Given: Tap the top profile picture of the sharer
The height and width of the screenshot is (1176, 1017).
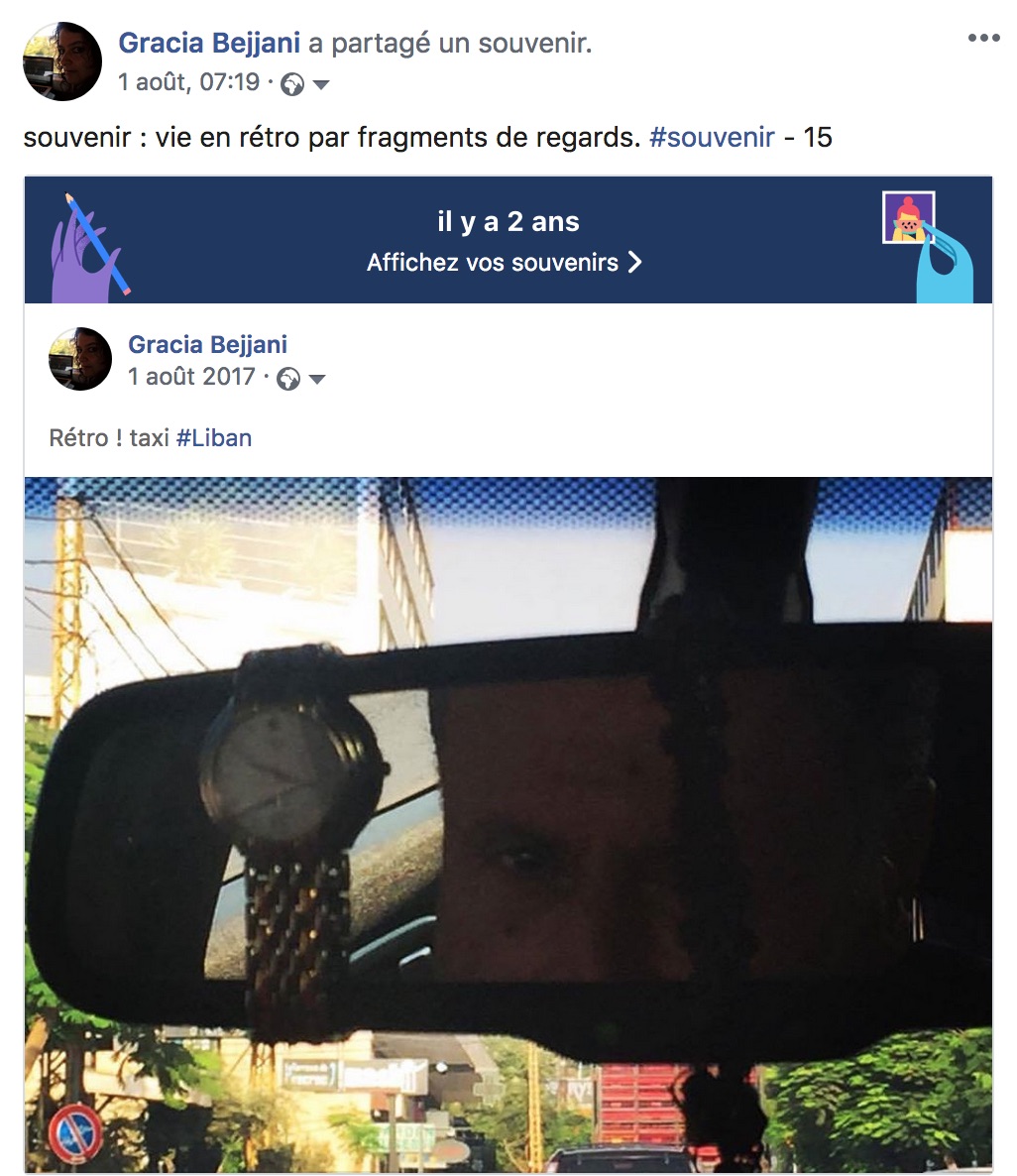Looking at the screenshot, I should (x=62, y=61).
